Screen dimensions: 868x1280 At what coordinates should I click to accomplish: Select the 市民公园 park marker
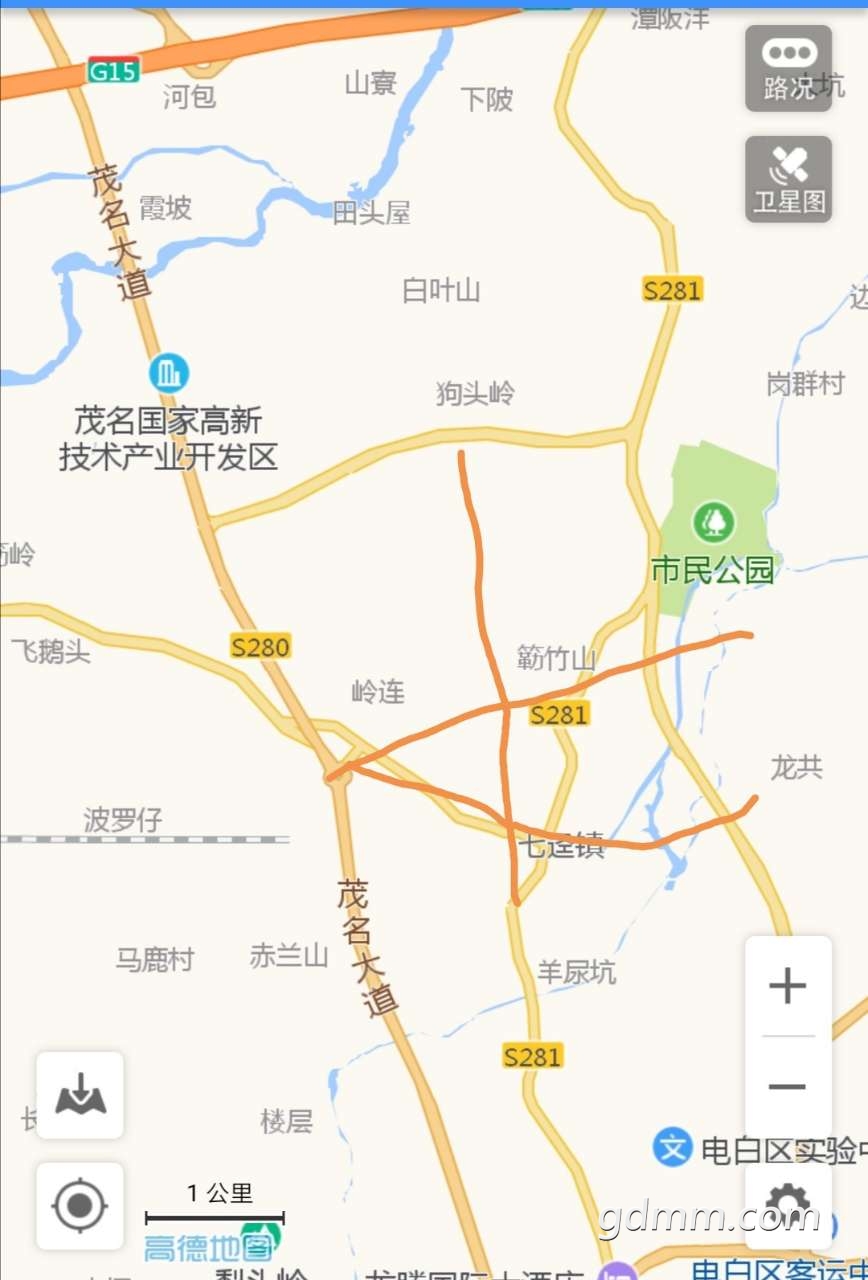click(x=714, y=522)
